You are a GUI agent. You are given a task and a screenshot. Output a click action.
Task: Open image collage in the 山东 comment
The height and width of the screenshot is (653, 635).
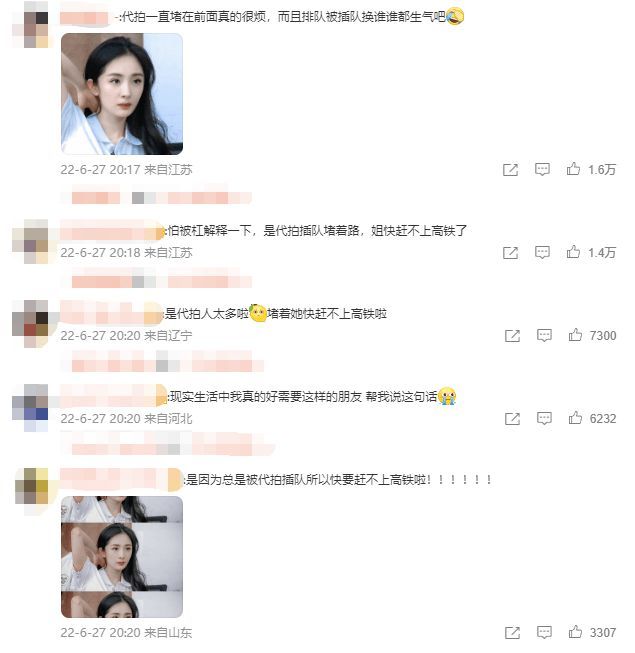[122, 557]
